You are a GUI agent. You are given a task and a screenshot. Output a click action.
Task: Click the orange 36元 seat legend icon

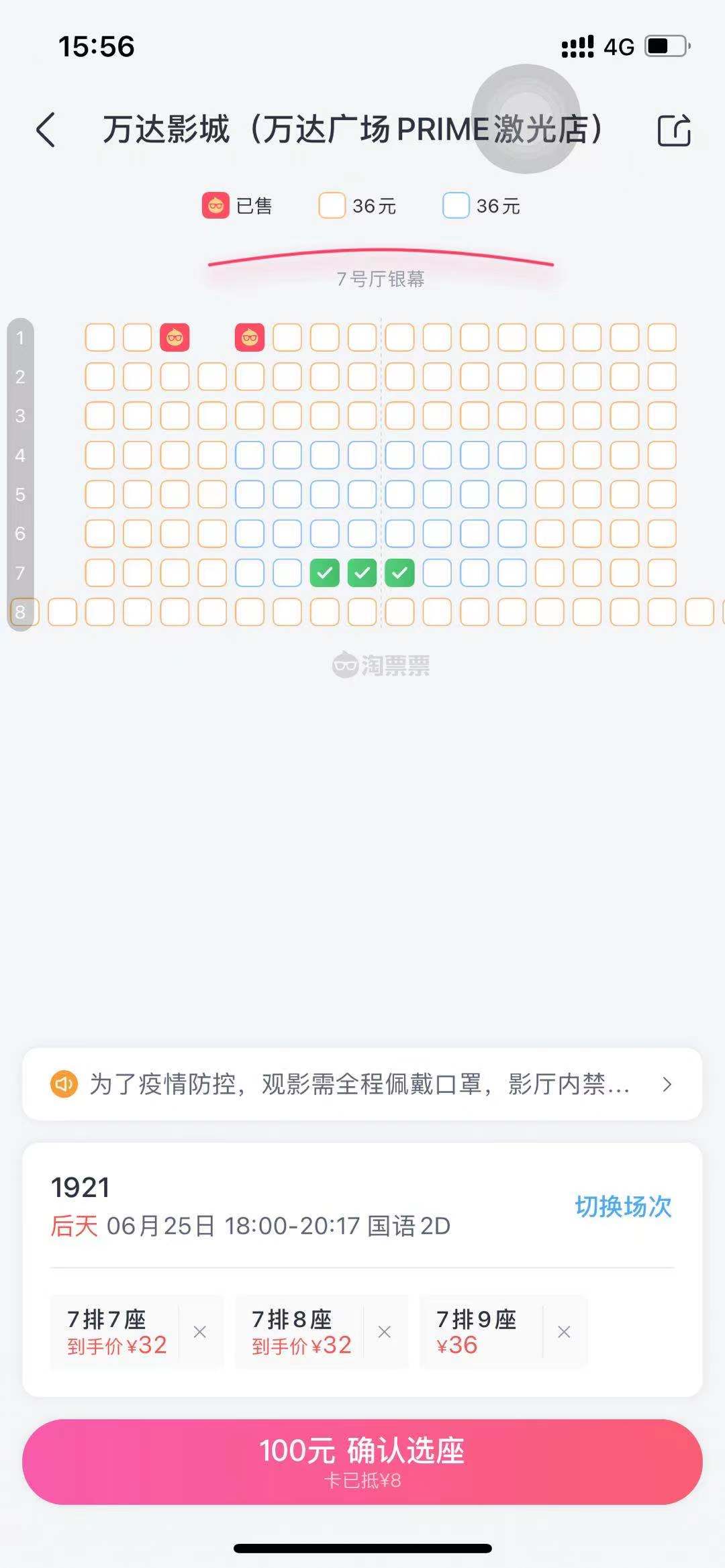[x=330, y=206]
